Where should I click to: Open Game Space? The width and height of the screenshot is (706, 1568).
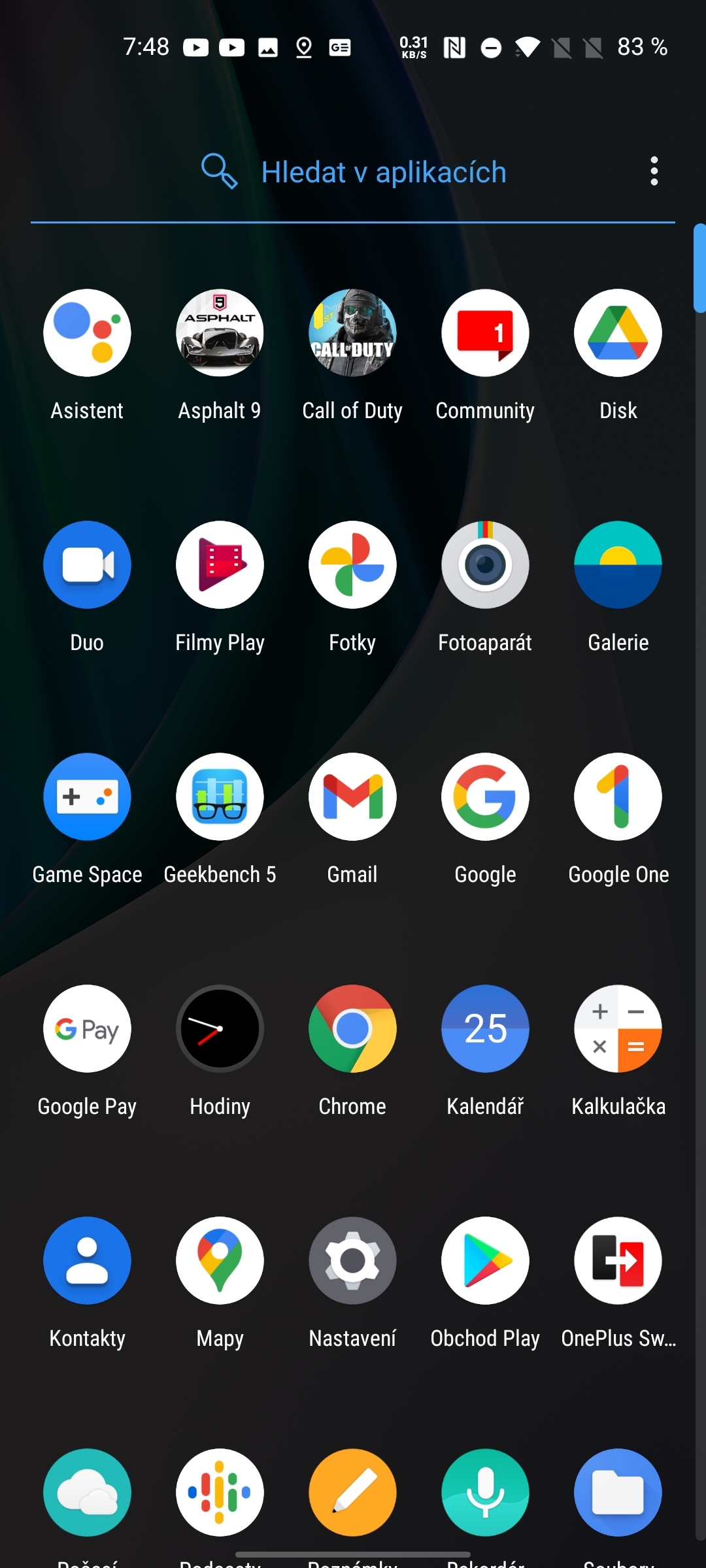pyautogui.click(x=87, y=796)
